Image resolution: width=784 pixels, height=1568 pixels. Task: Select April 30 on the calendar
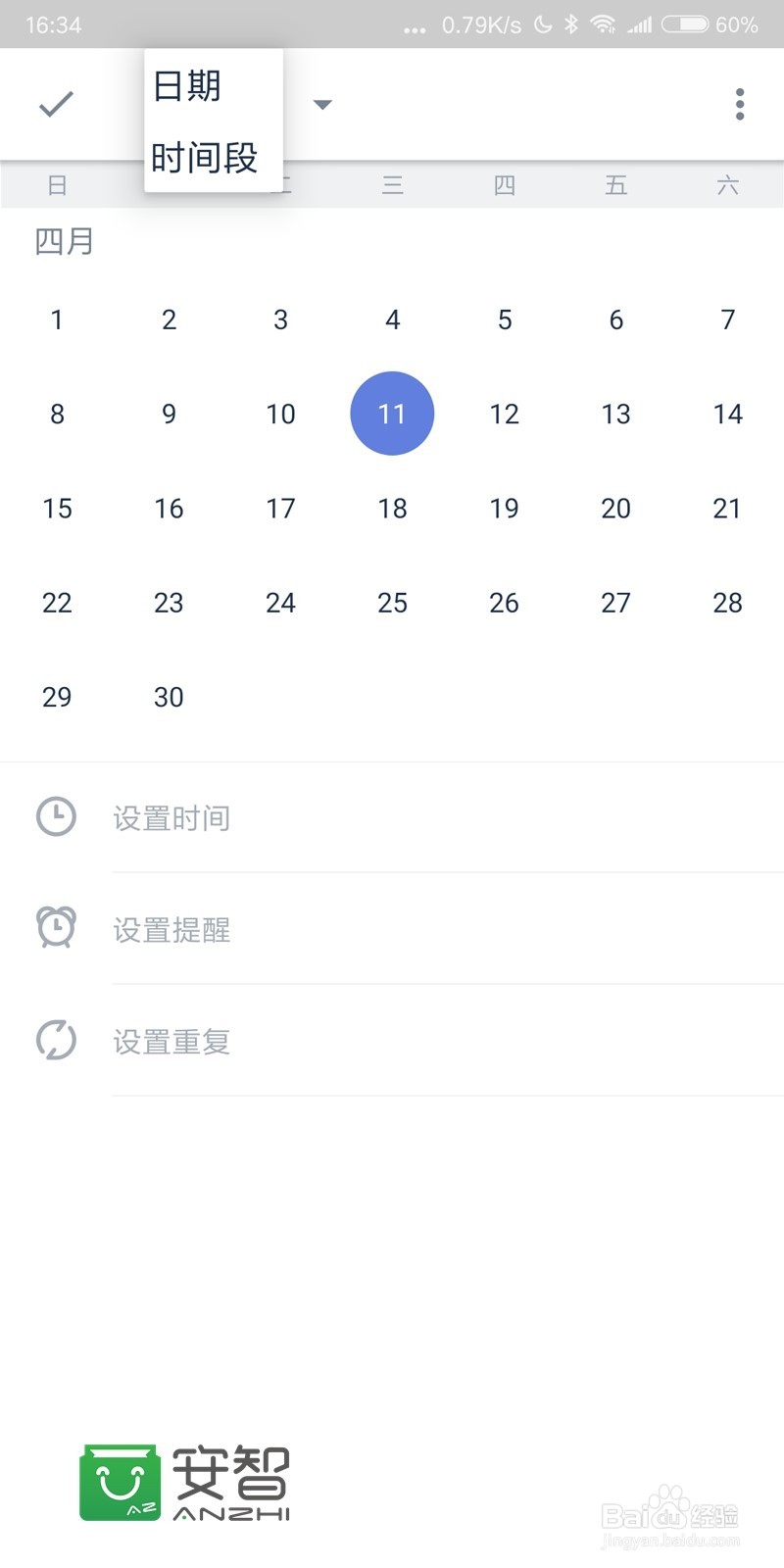pyautogui.click(x=169, y=697)
